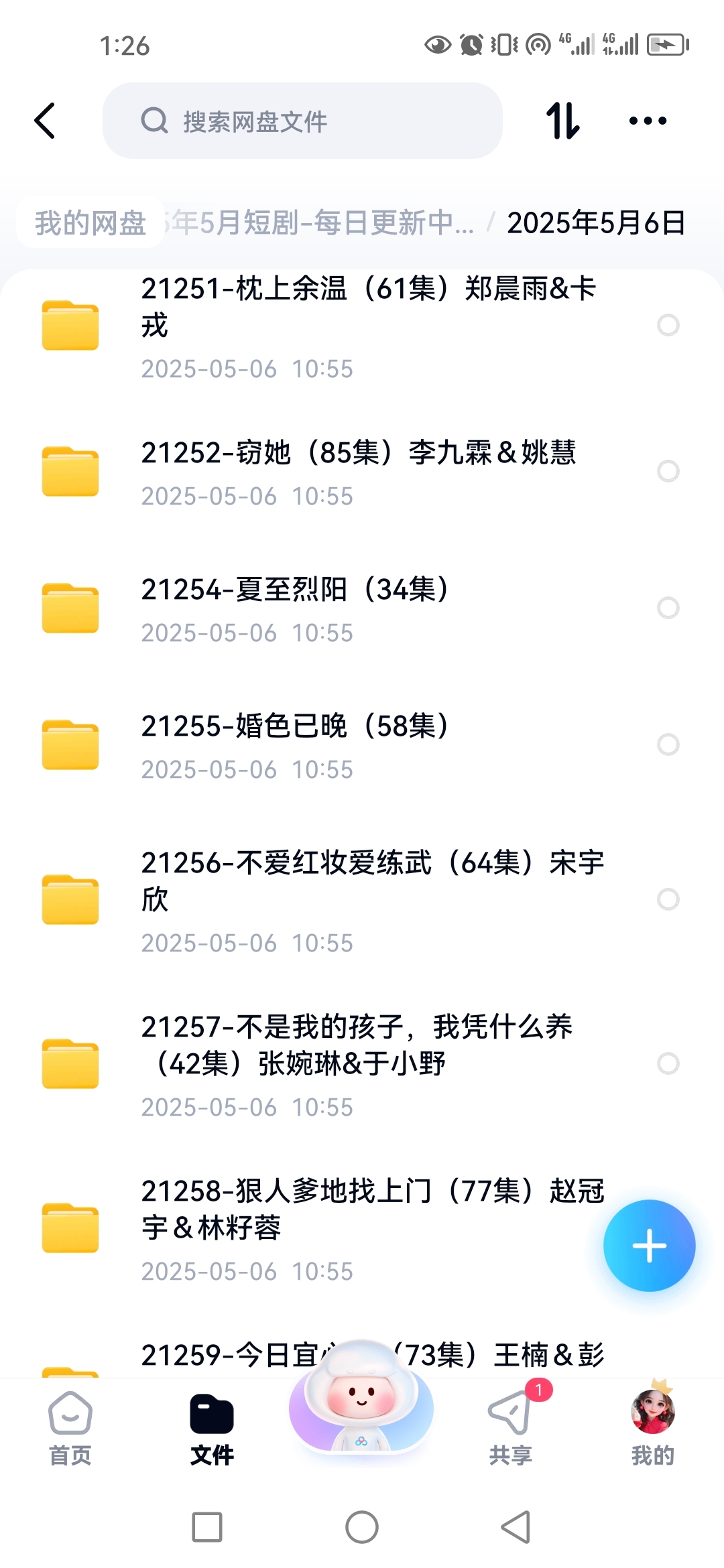Open the three-dot overflow menu
The image size is (724, 1568).
[x=648, y=121]
